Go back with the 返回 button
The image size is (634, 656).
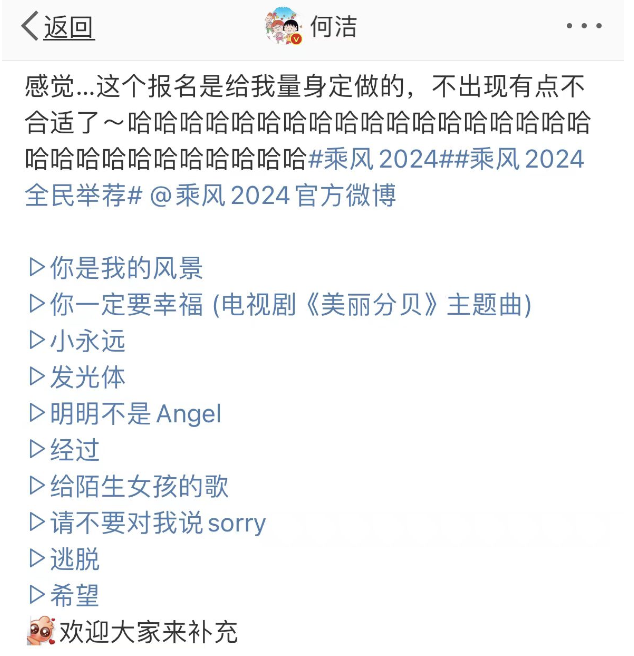(58, 27)
